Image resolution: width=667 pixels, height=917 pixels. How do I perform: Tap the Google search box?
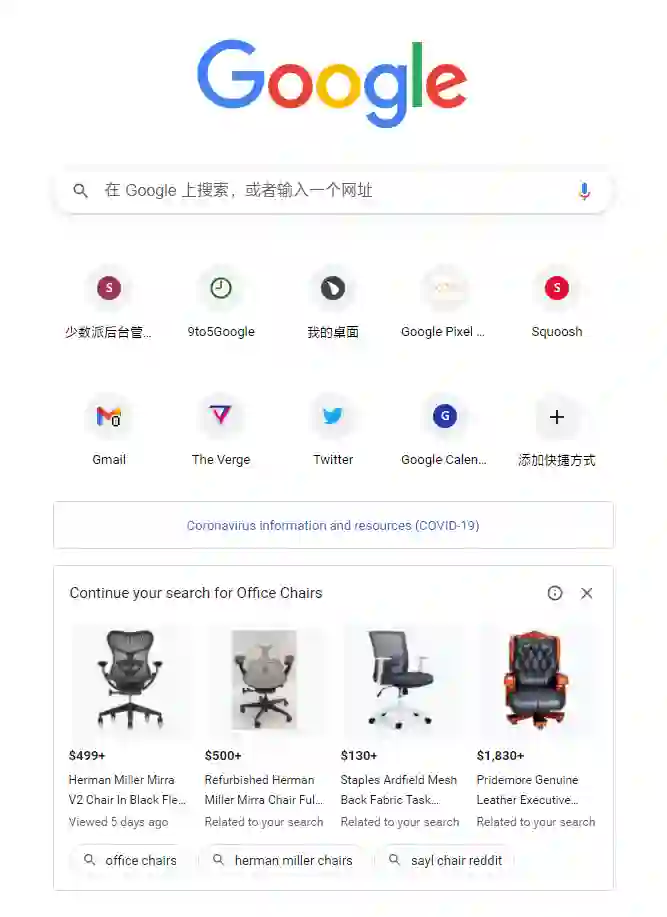click(330, 190)
